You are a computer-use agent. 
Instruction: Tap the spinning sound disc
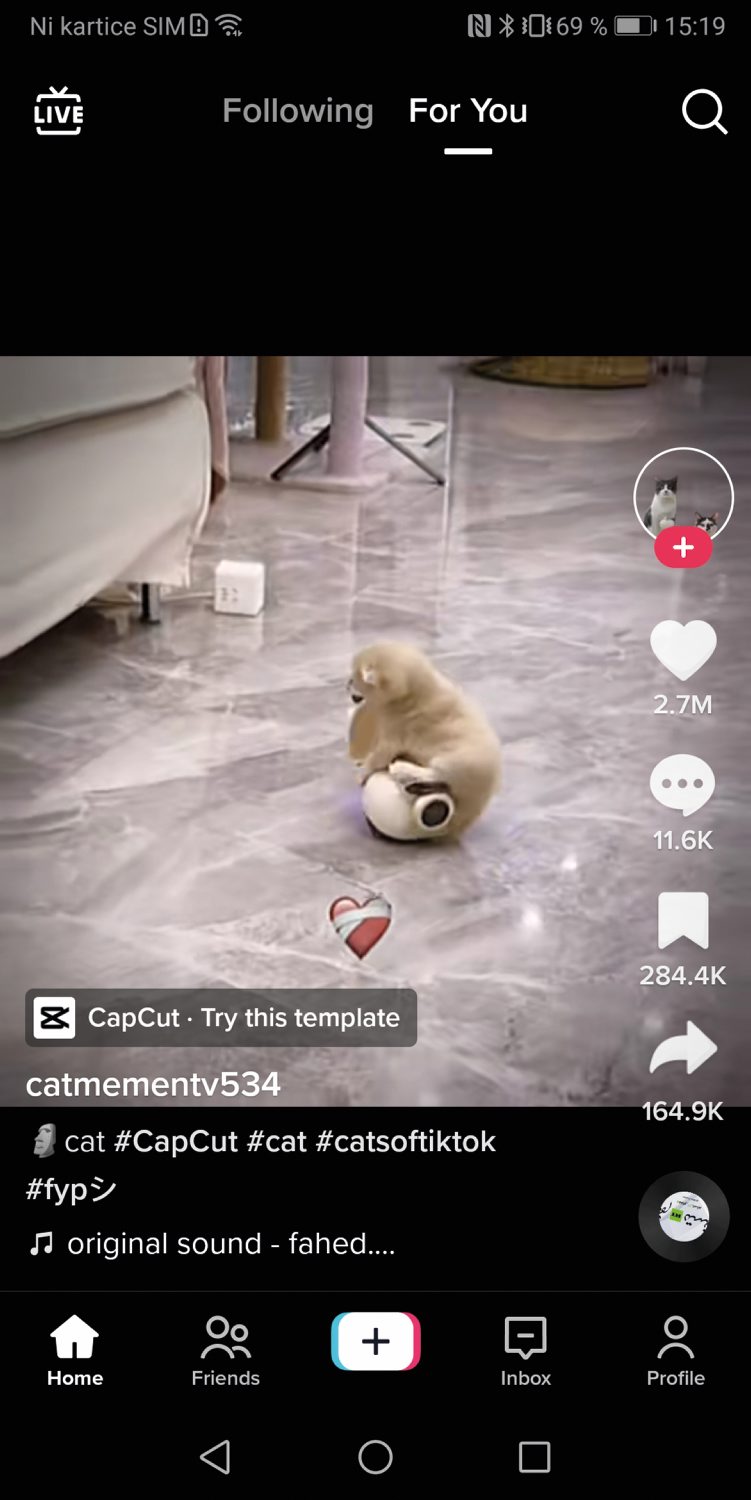click(684, 1216)
